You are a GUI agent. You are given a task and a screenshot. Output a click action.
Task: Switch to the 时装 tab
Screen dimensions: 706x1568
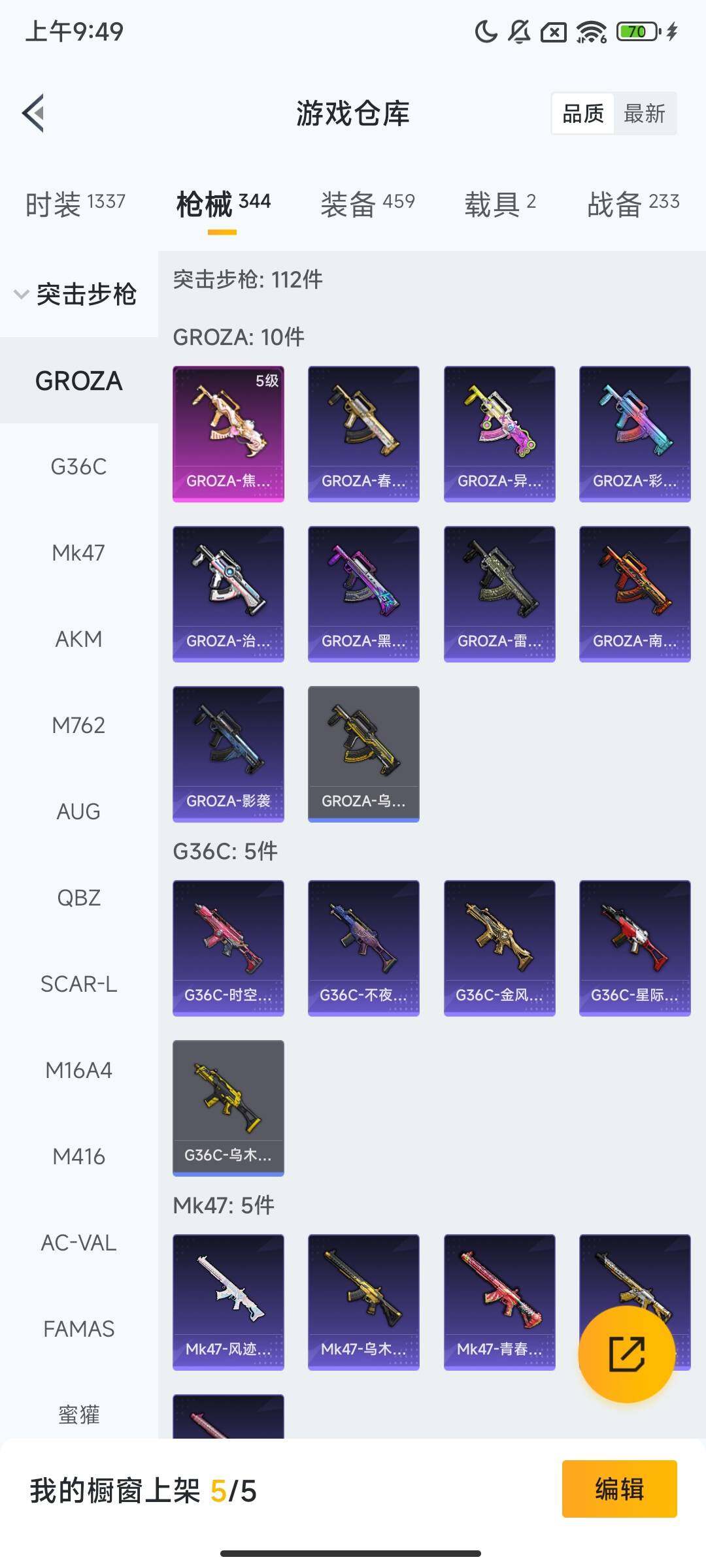coord(75,204)
